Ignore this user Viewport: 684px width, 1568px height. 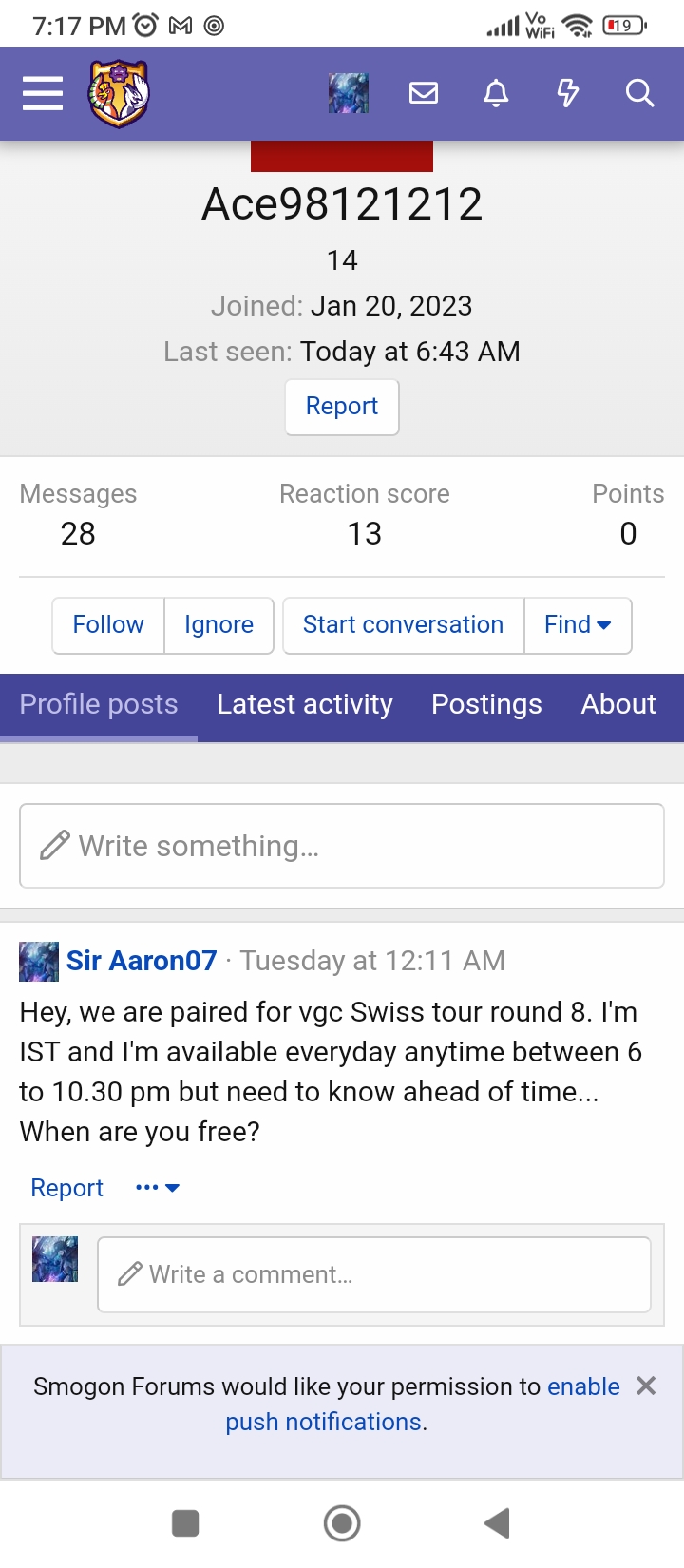218,625
